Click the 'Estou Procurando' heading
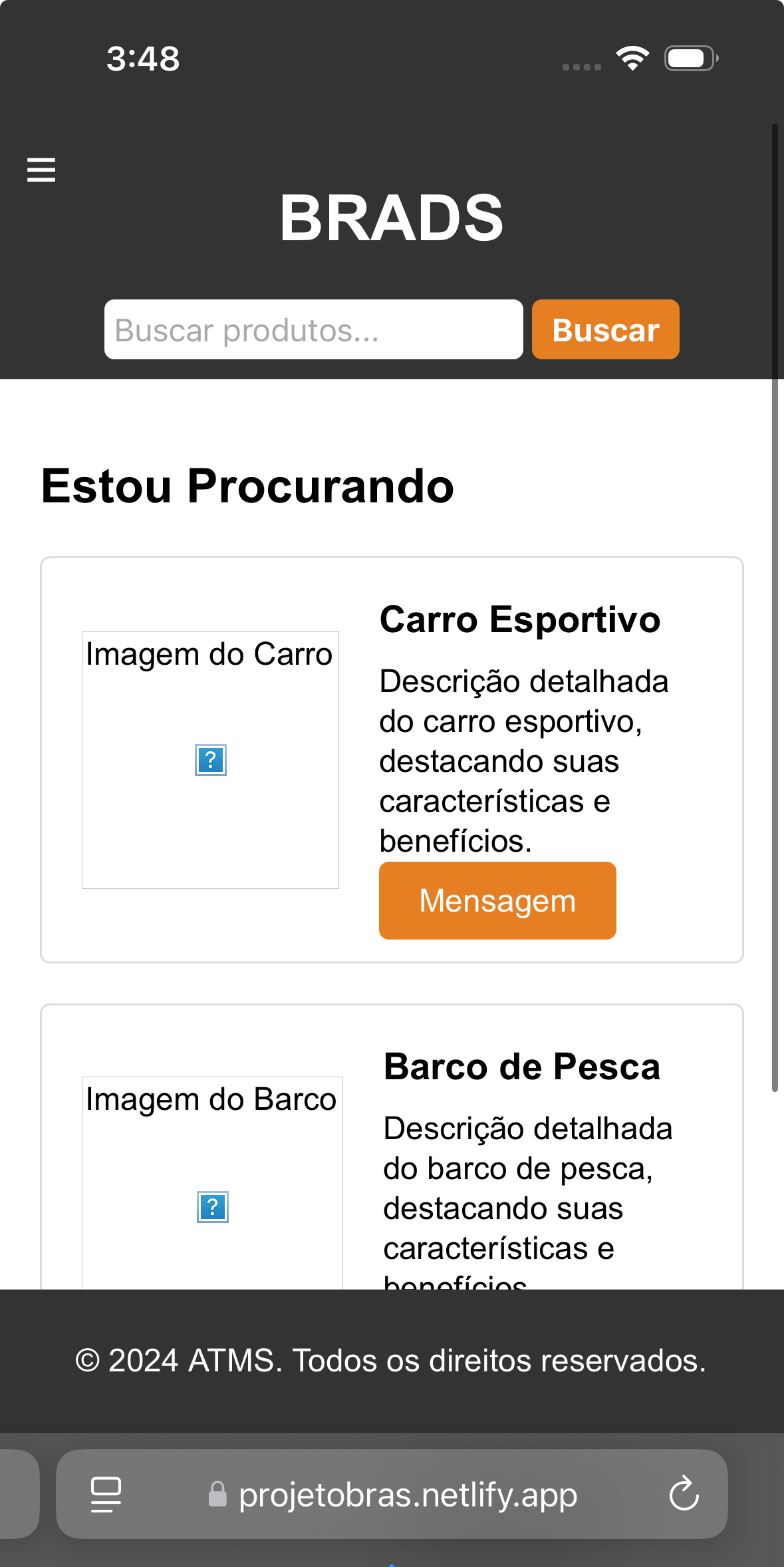 pos(247,486)
